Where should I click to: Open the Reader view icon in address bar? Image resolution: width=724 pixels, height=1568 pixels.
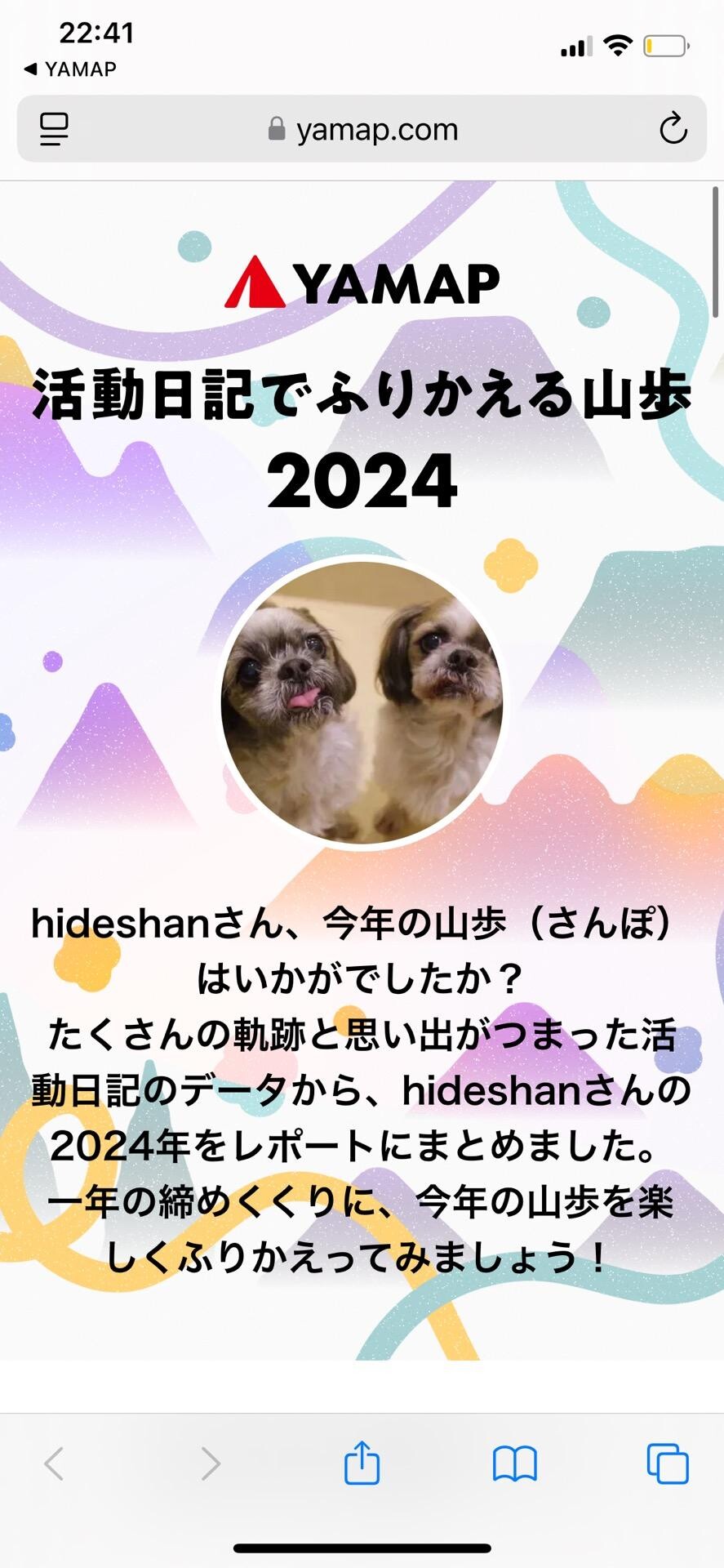tap(52, 129)
